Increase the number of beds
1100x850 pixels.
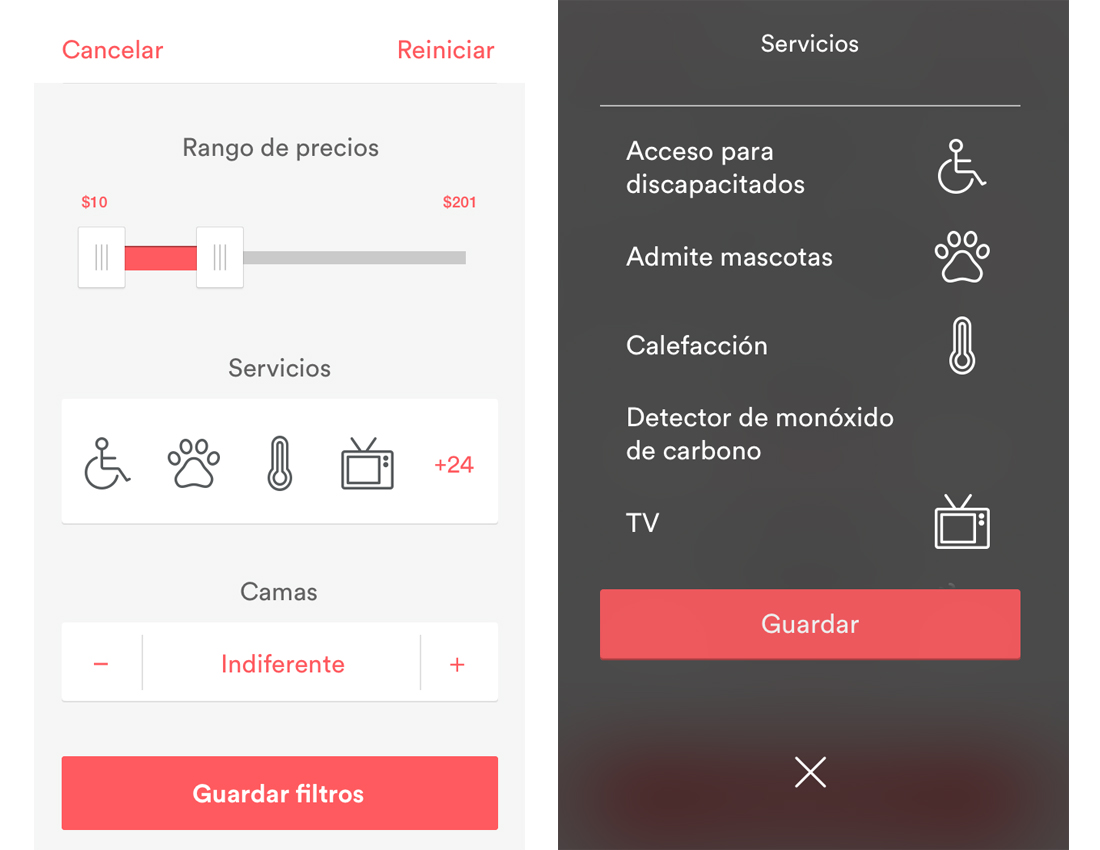457,664
